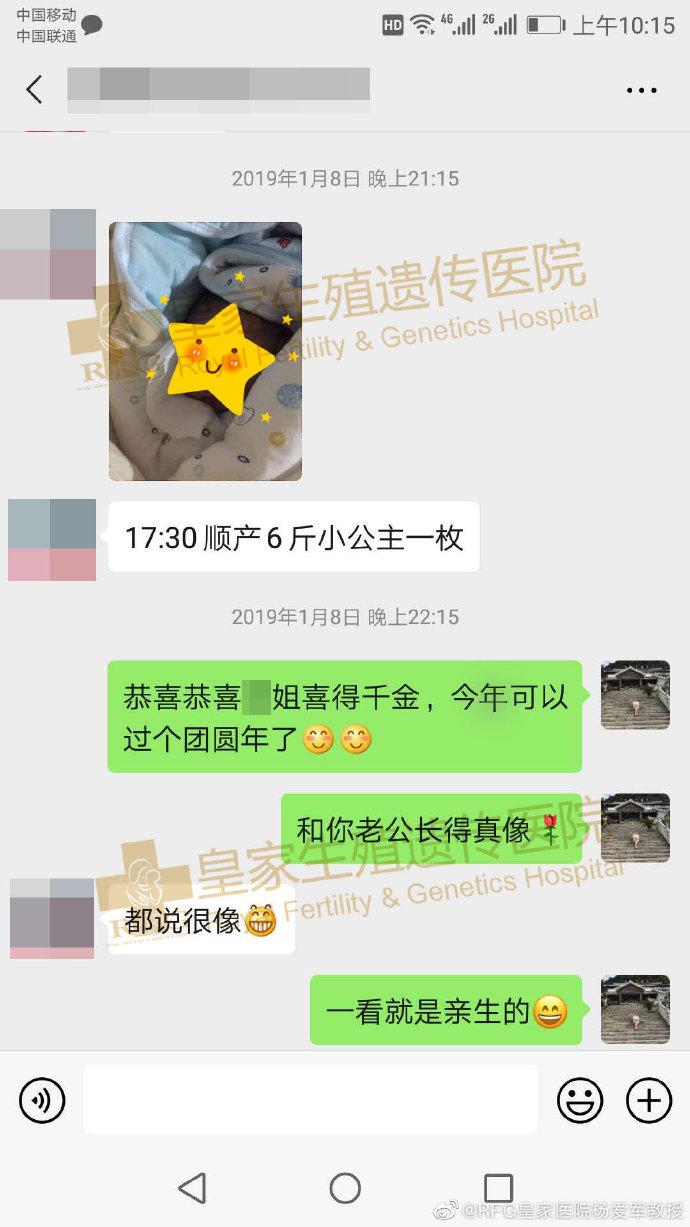The height and width of the screenshot is (1227, 690).
Task: Open the baby photo with the star sticker
Action: click(x=205, y=351)
